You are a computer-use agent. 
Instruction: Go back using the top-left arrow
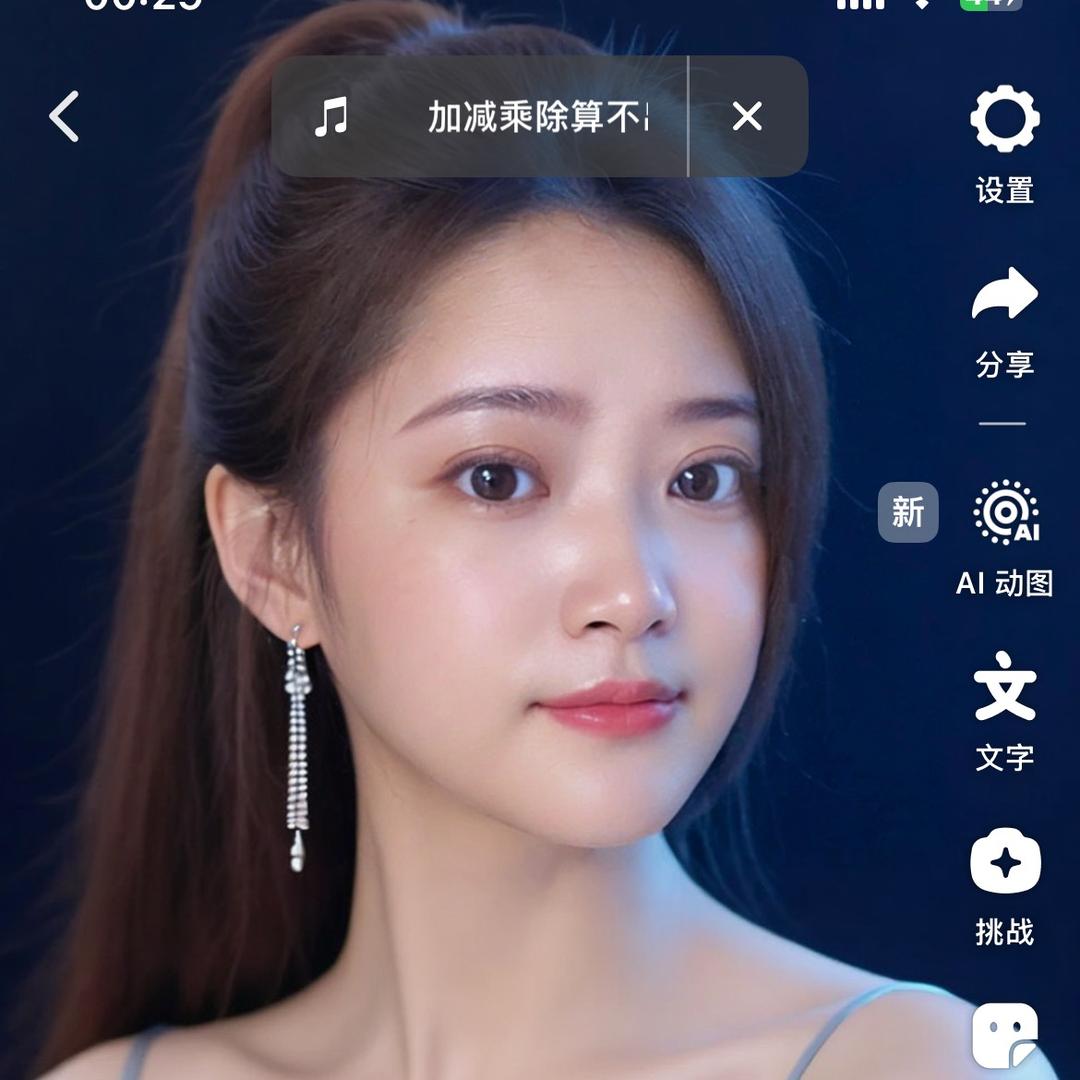(x=64, y=117)
